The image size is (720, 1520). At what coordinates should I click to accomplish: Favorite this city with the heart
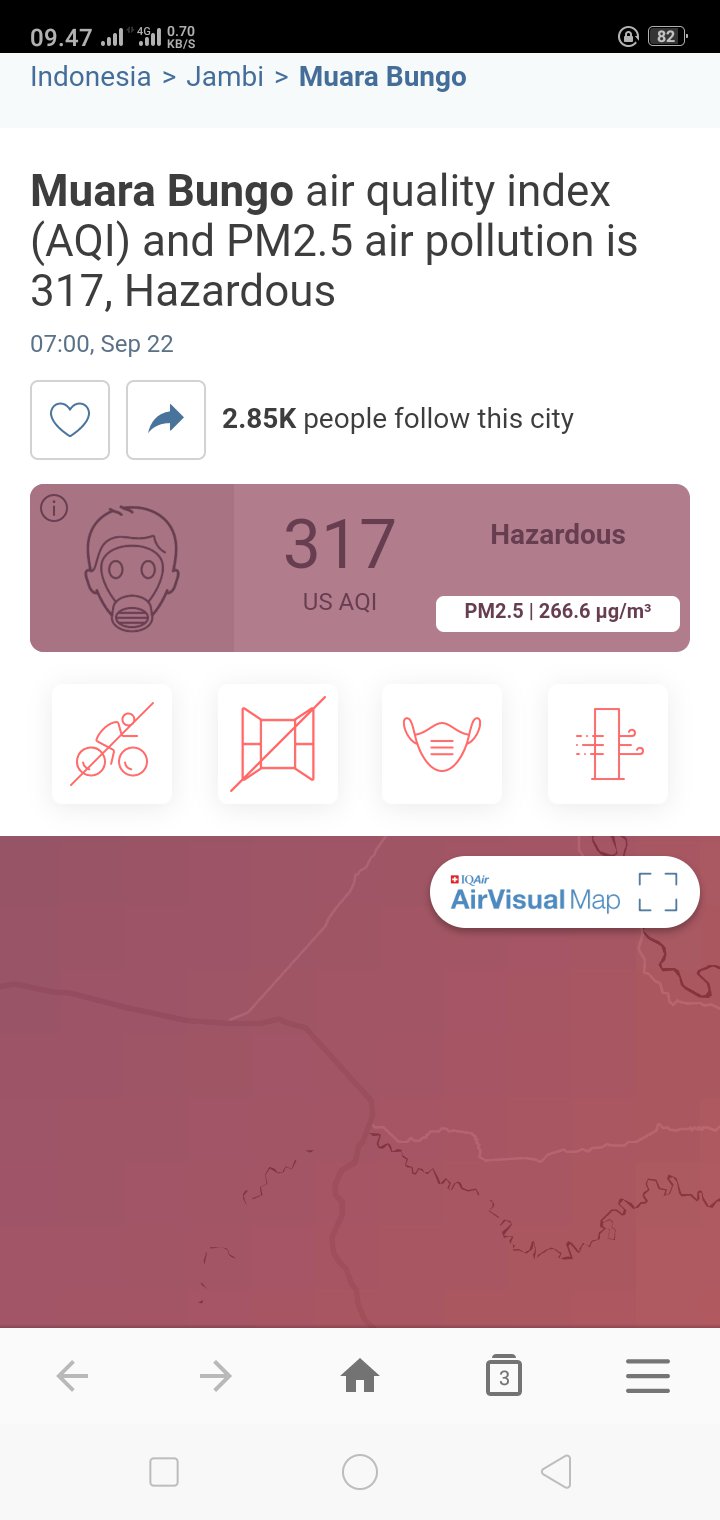(x=70, y=420)
